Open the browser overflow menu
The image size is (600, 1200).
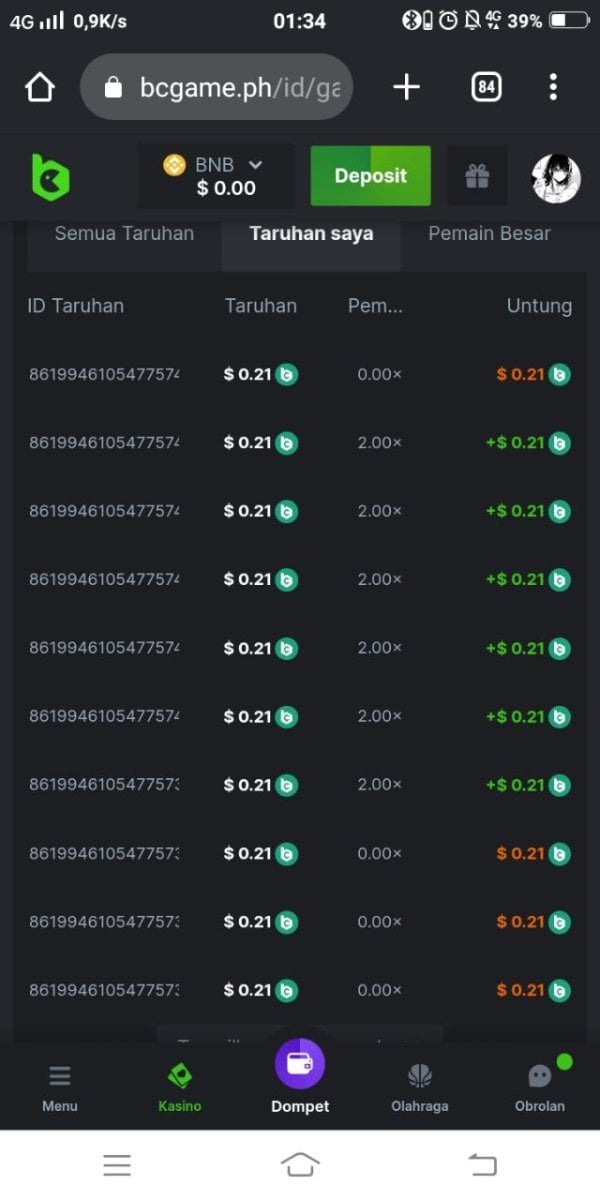coord(553,88)
